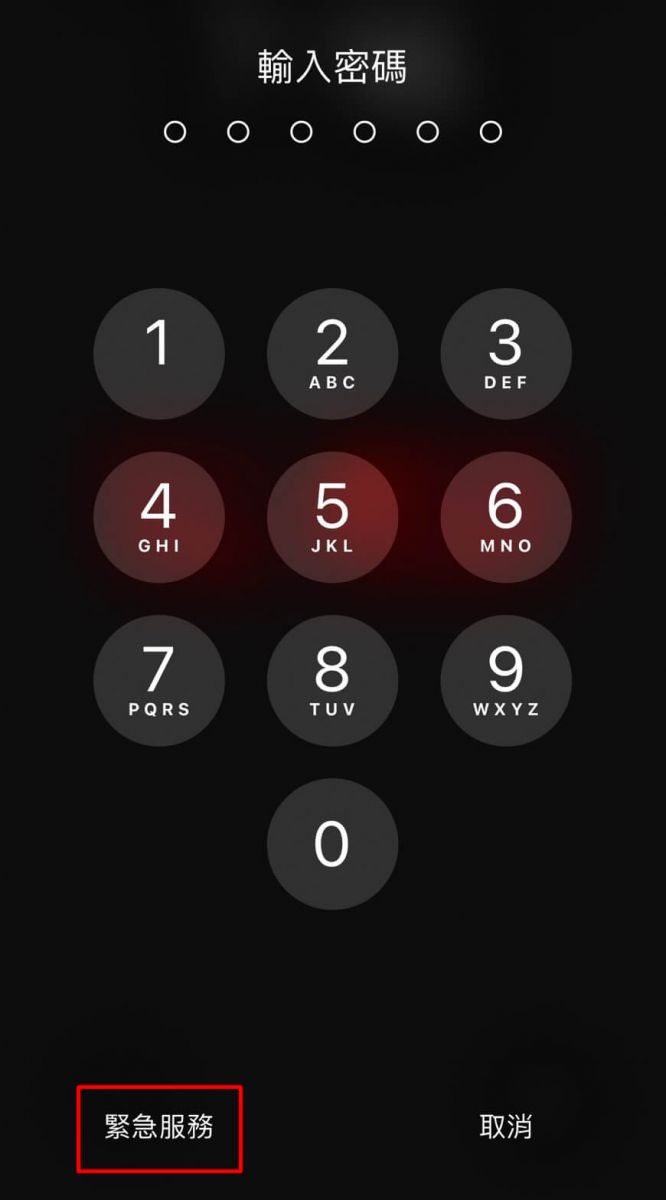
Task: Cancel passcode entry with 取消
Action: 506,1127
